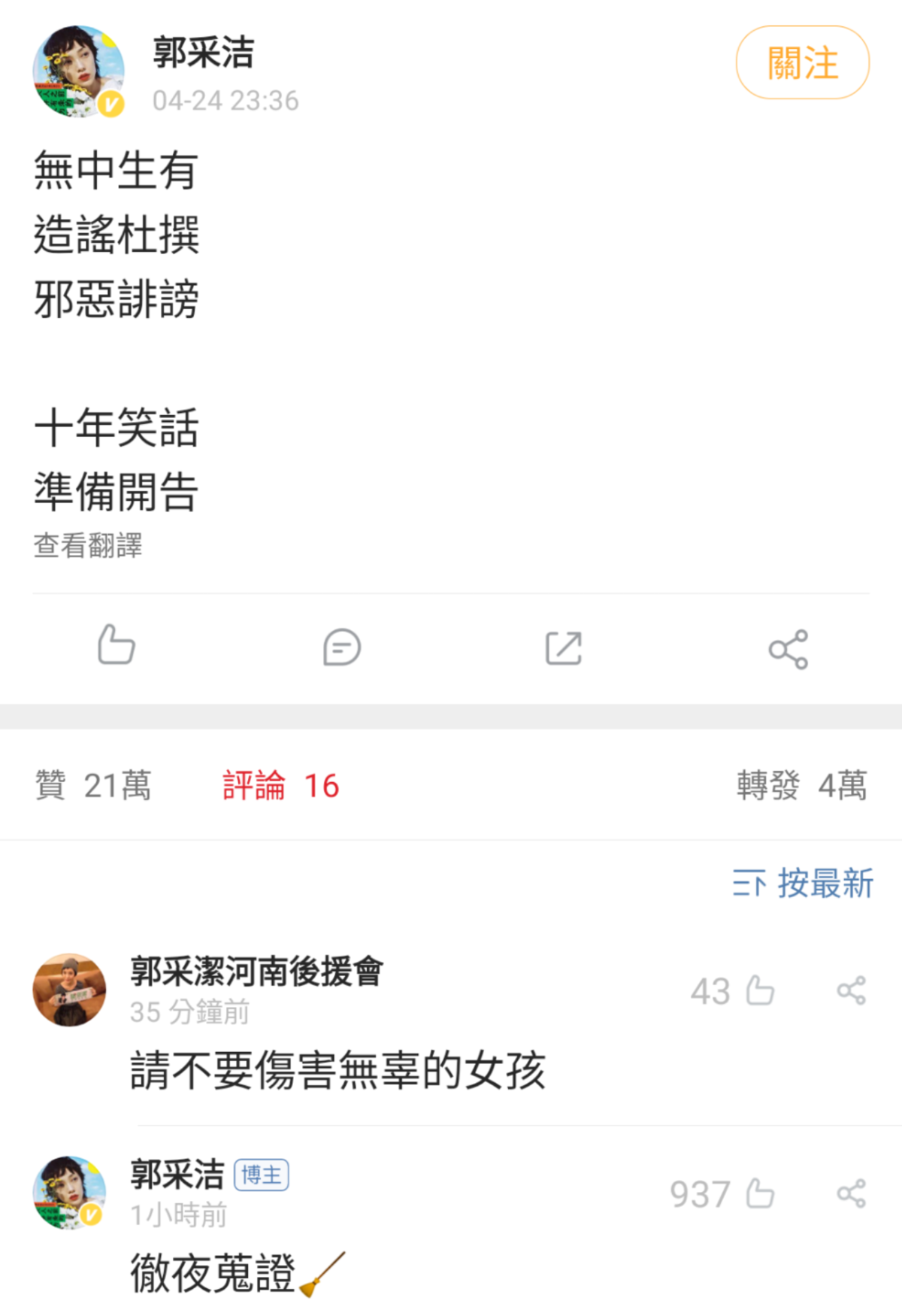Open the 徹夜蒐證 comment by 郭采洁
This screenshot has width=902, height=1316.
(213, 1273)
